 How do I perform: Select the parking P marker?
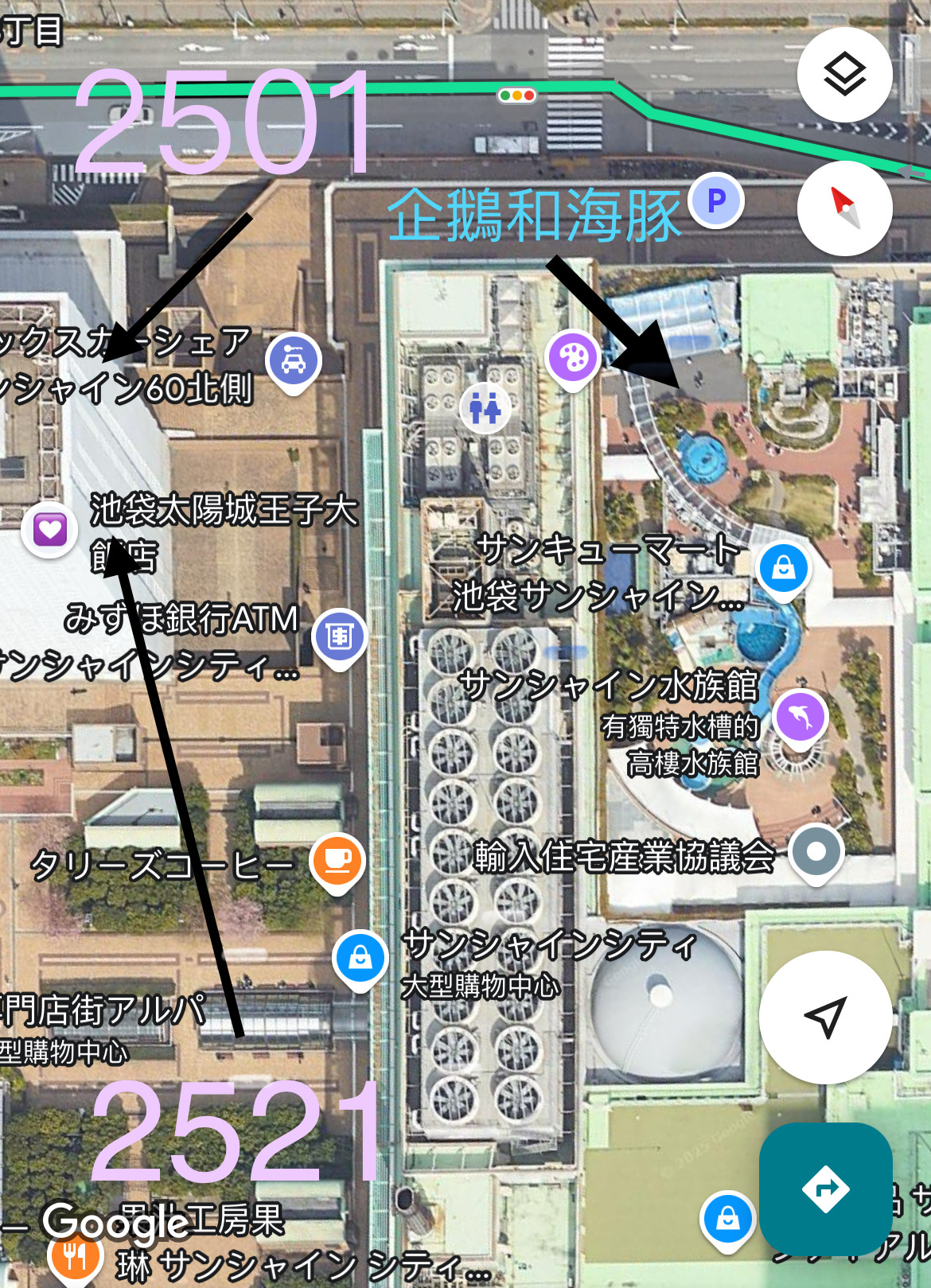[x=716, y=200]
